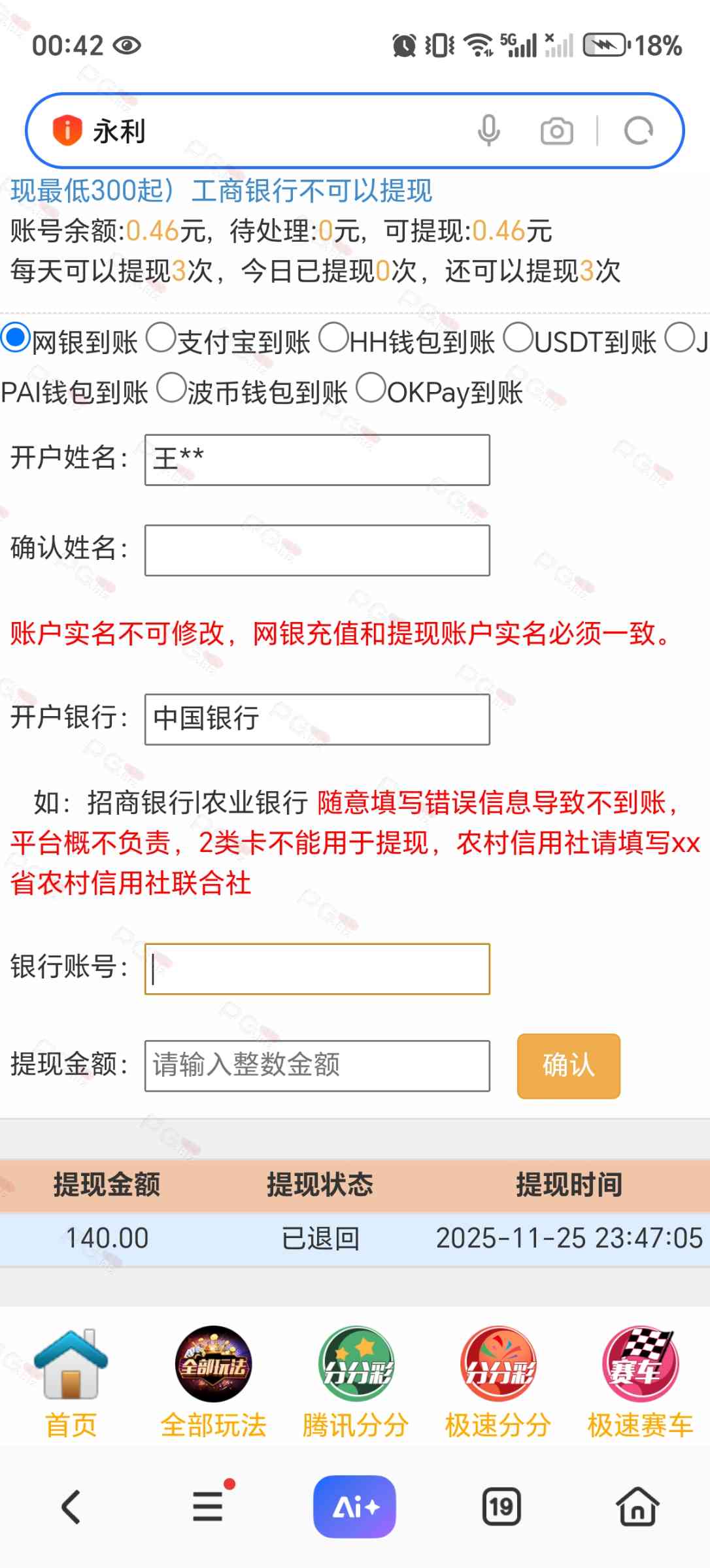Tap the orange 确认 button
The height and width of the screenshot is (1568, 710).
[569, 1066]
